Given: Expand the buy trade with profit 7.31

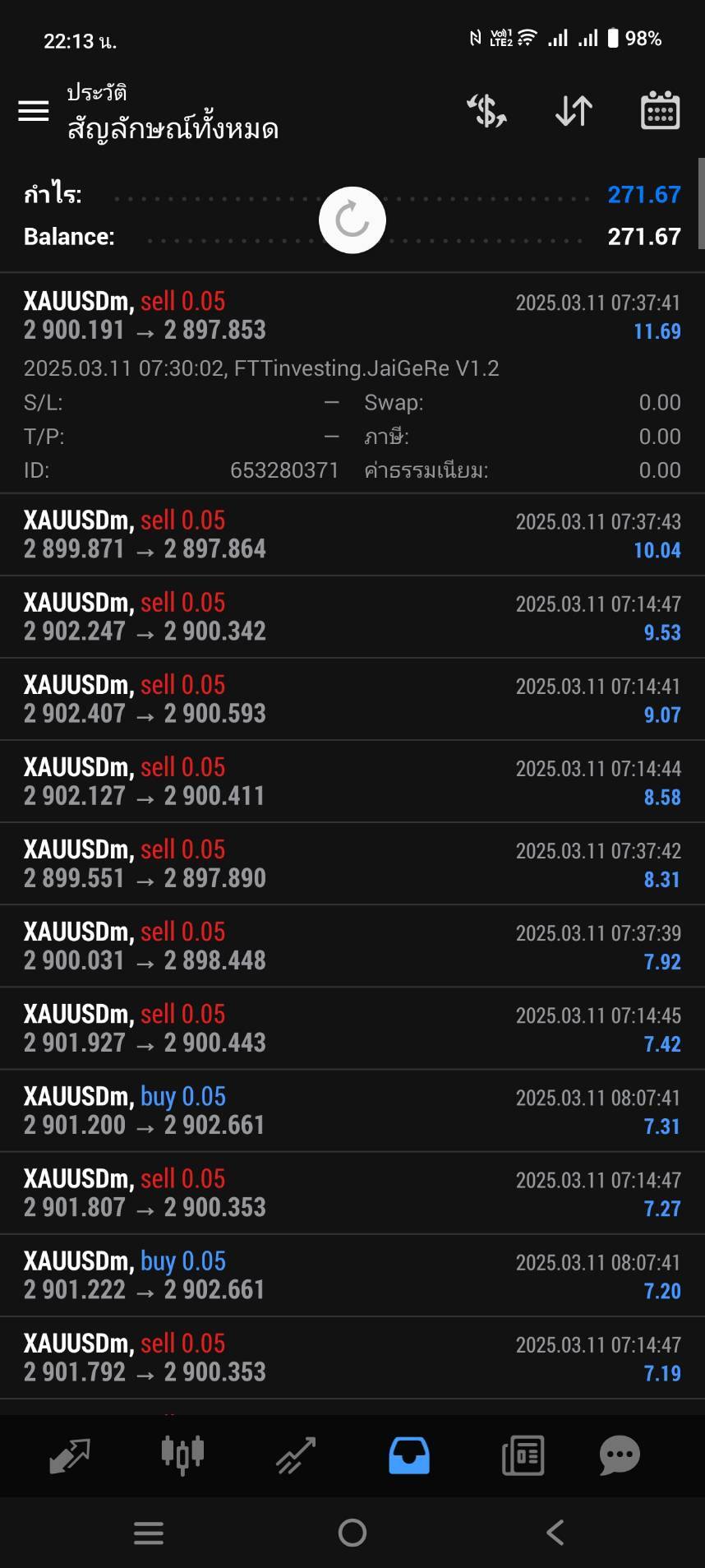Looking at the screenshot, I should pos(352,1110).
